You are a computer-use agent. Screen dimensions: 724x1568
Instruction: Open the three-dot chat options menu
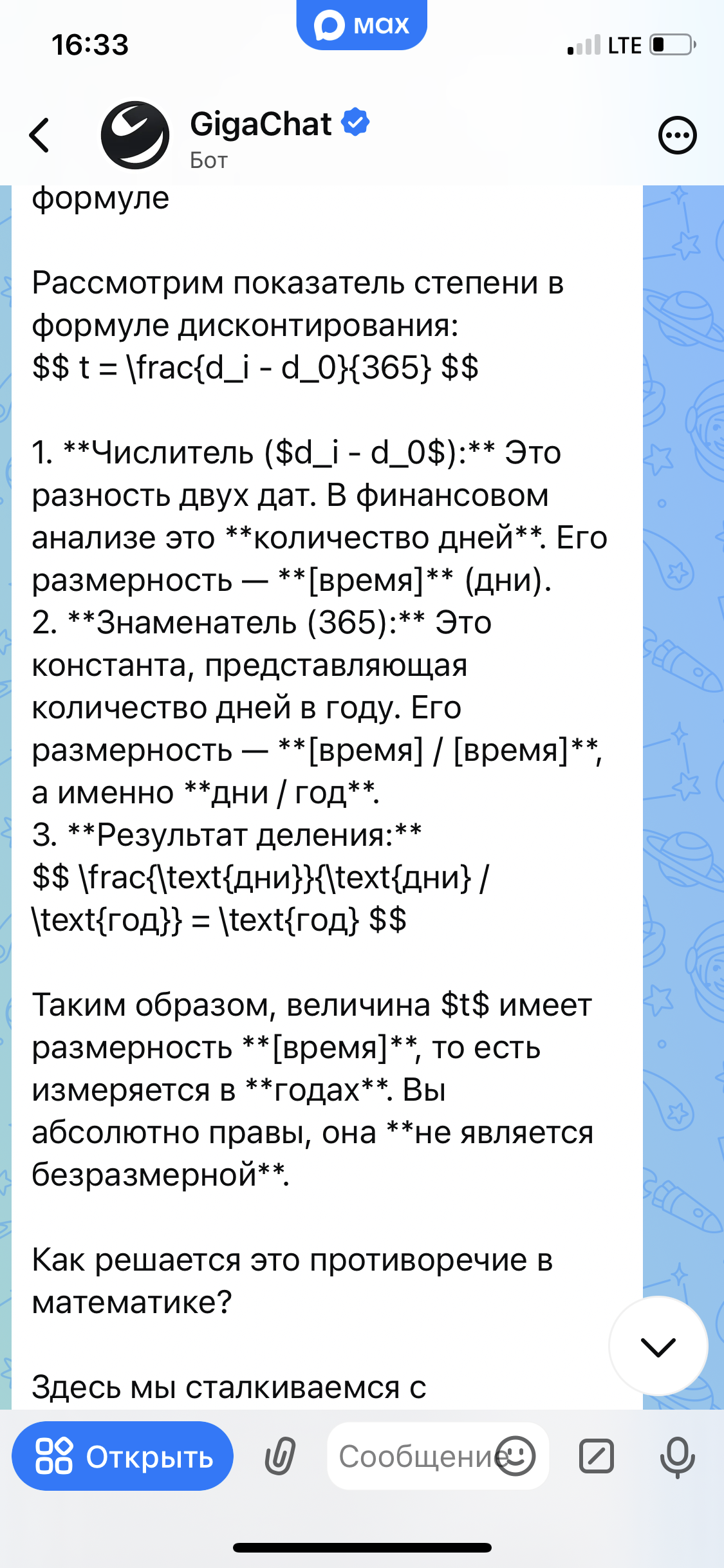677,136
